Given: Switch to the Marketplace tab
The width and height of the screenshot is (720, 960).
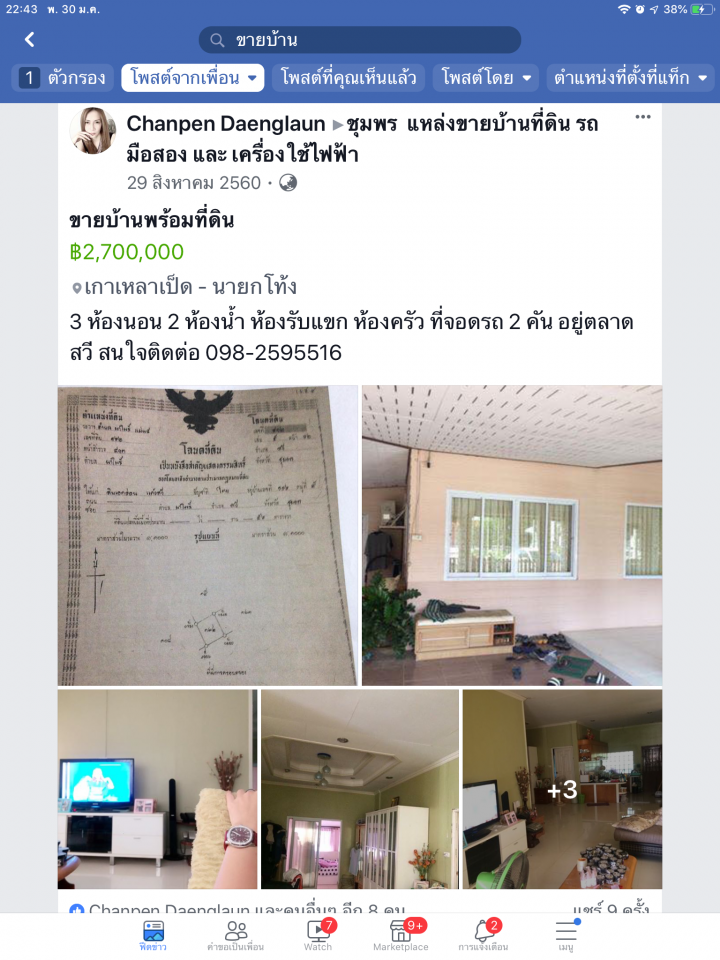Looking at the screenshot, I should [x=401, y=936].
